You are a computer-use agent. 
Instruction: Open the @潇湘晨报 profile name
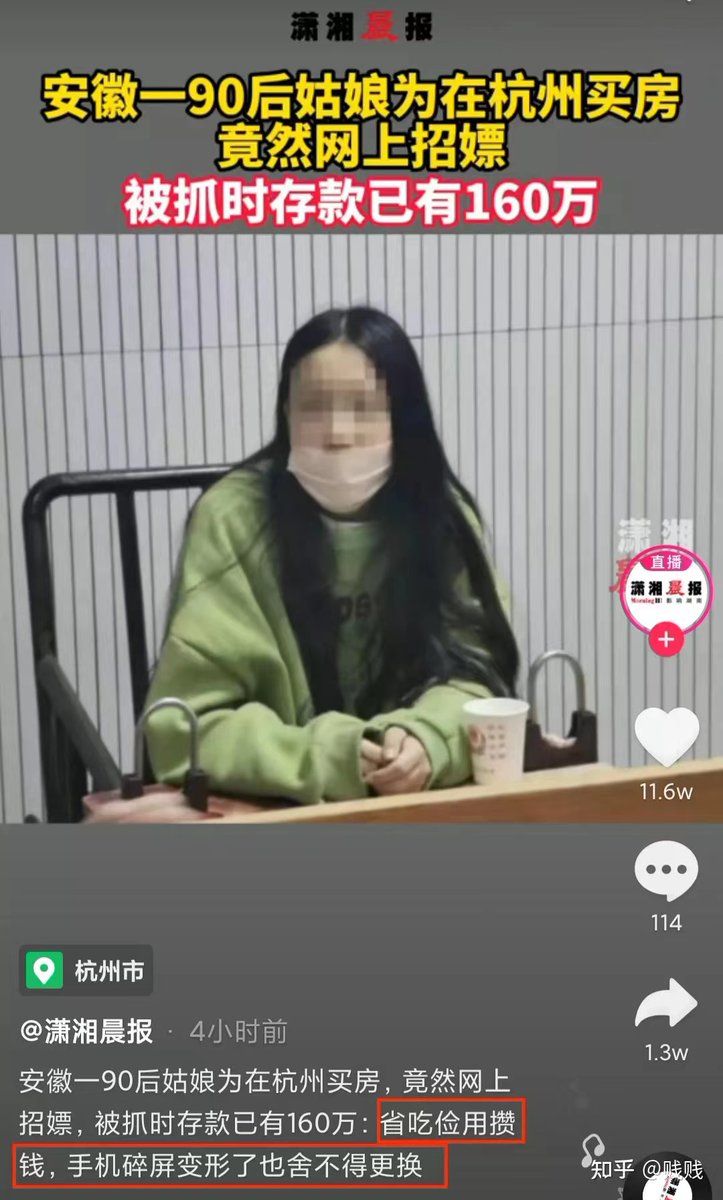(x=85, y=1030)
